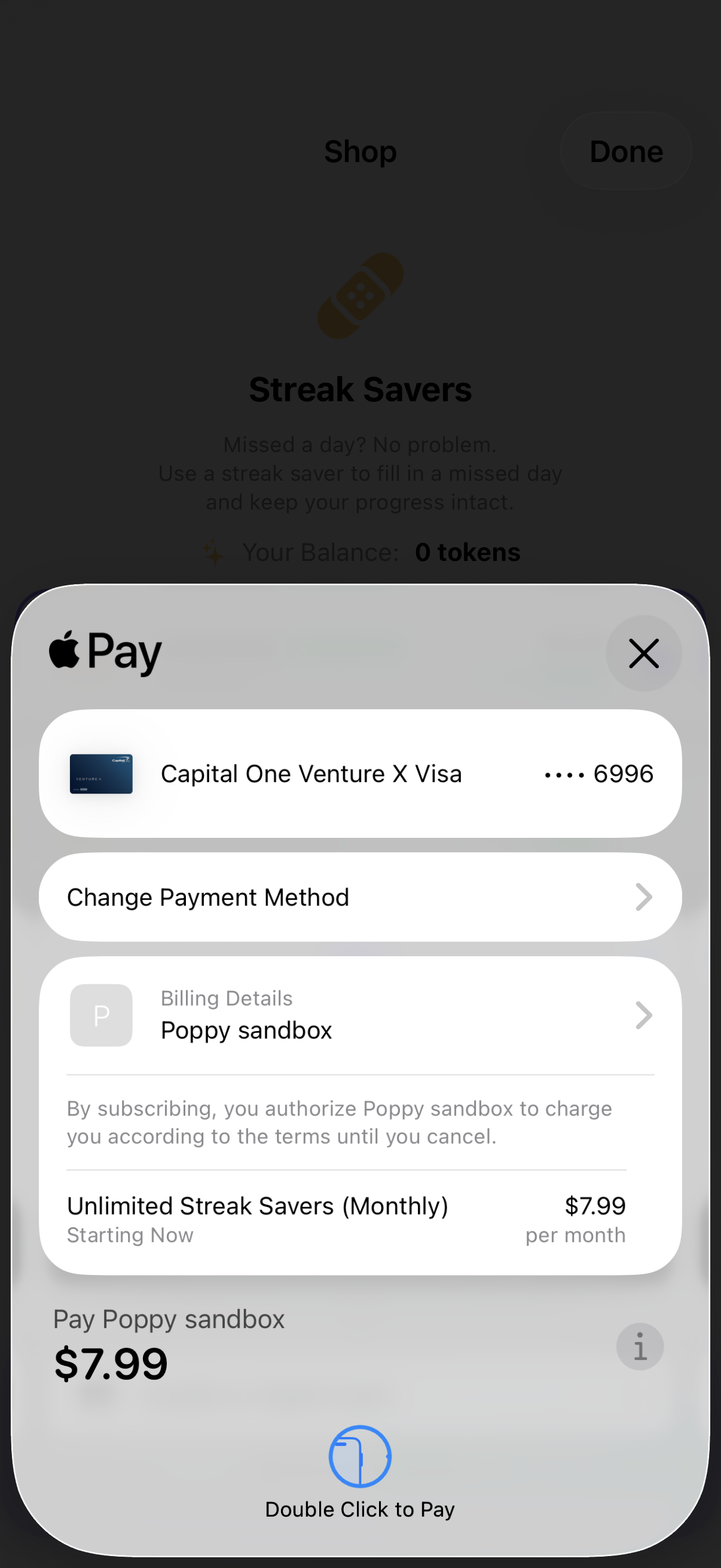Viewport: 721px width, 1568px height.
Task: Click the sparkle icon beside Your Balance
Action: coord(213,553)
